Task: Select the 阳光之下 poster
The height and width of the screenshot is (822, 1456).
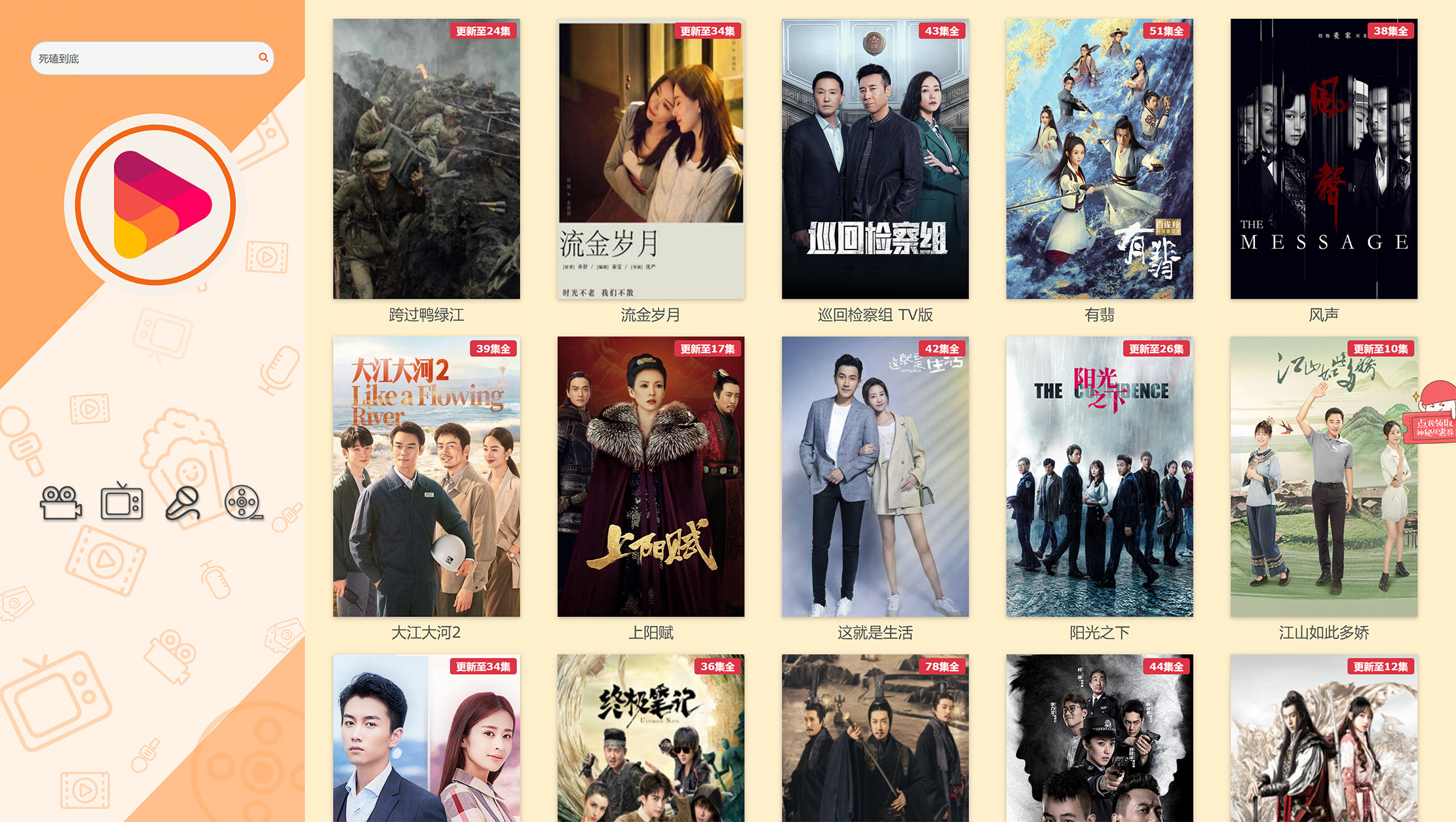Action: click(x=1100, y=477)
